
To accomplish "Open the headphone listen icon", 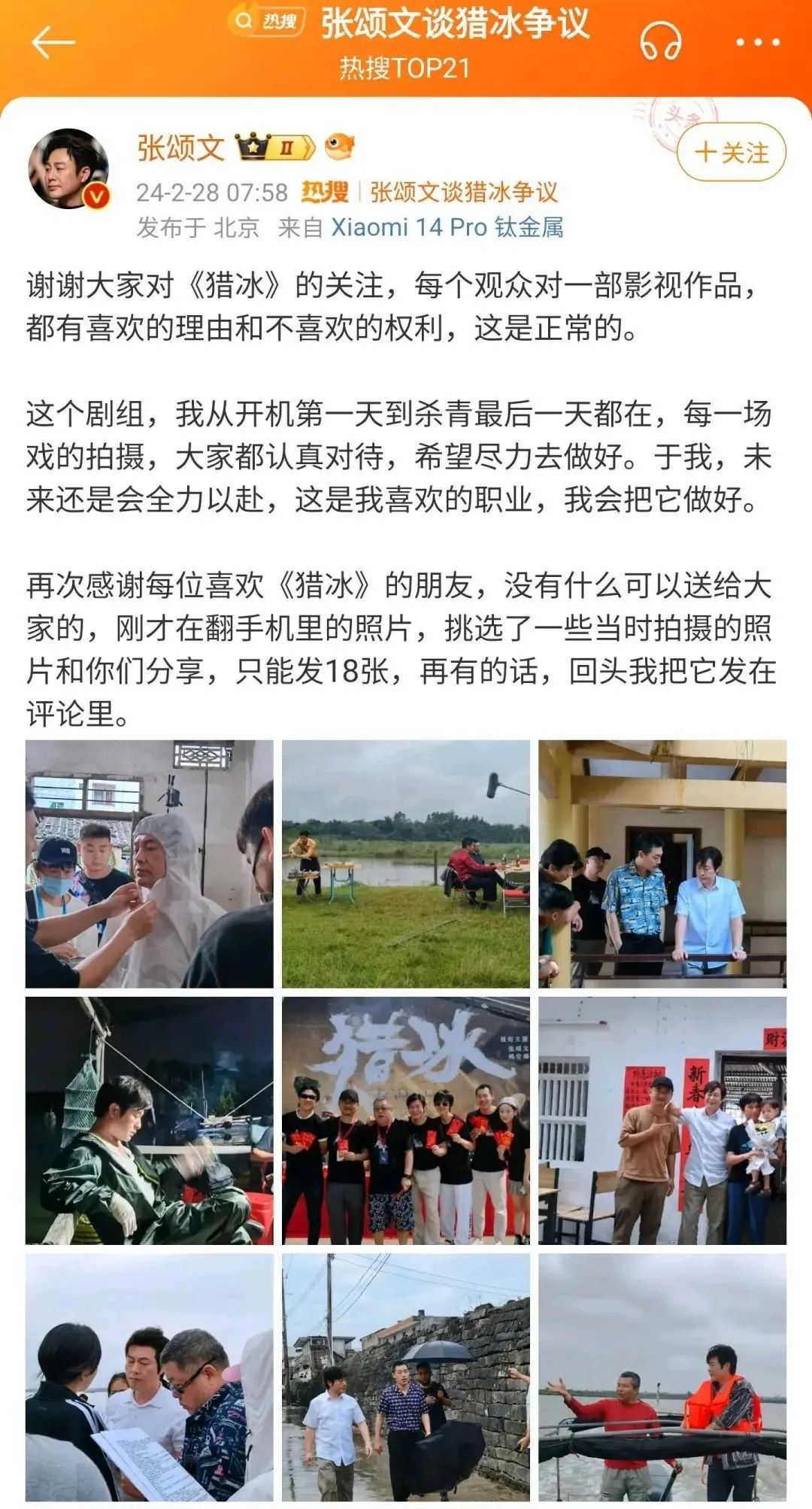I will coord(660,43).
